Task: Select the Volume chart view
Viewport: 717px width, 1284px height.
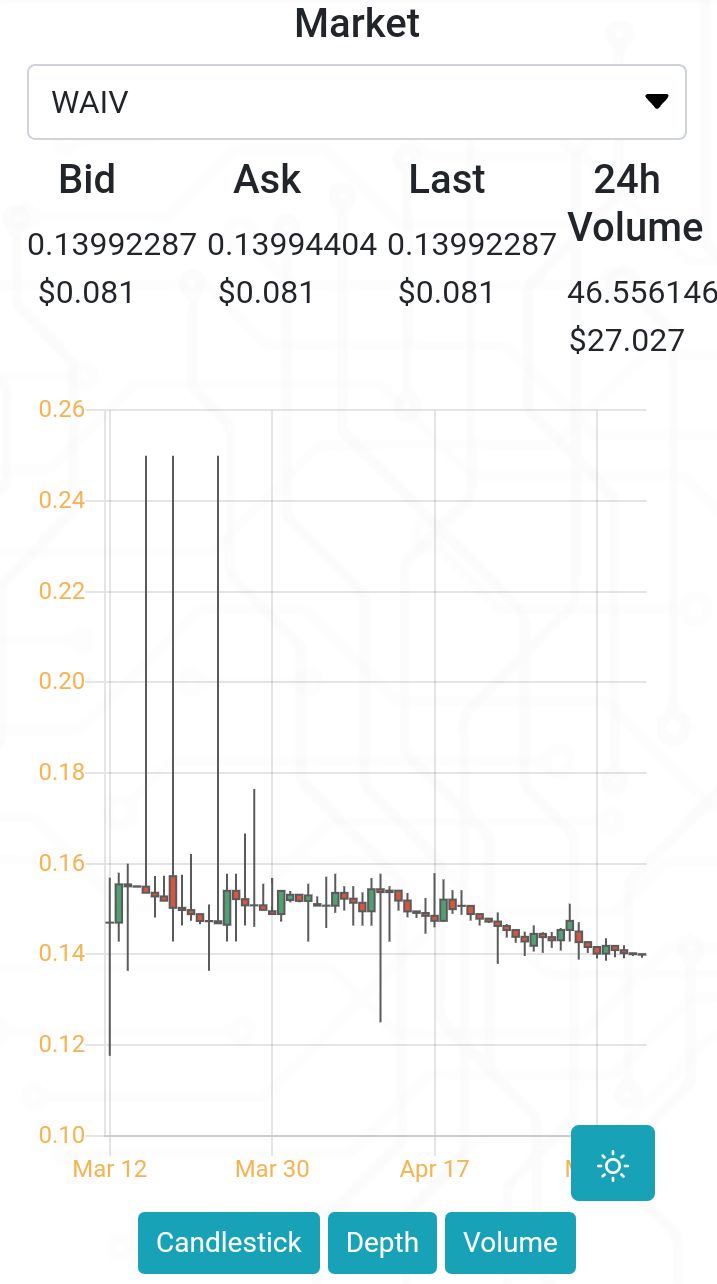Action: tap(510, 1243)
